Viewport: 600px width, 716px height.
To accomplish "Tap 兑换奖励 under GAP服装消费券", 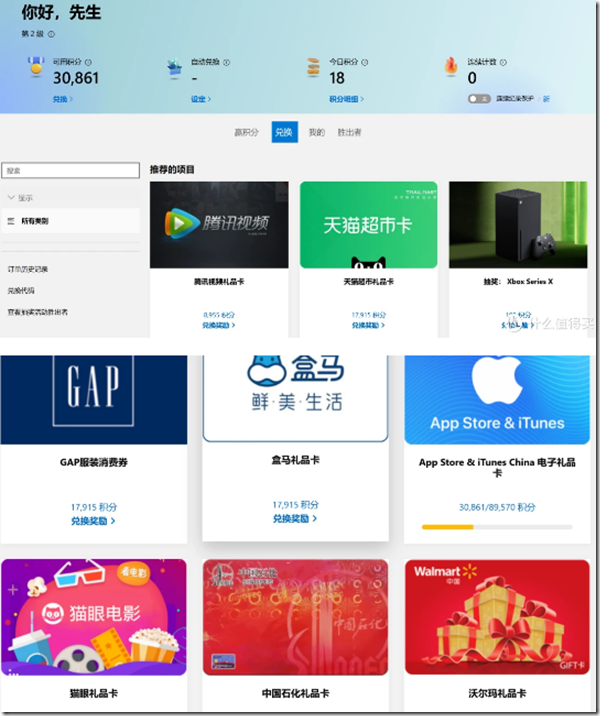I will point(93,521).
